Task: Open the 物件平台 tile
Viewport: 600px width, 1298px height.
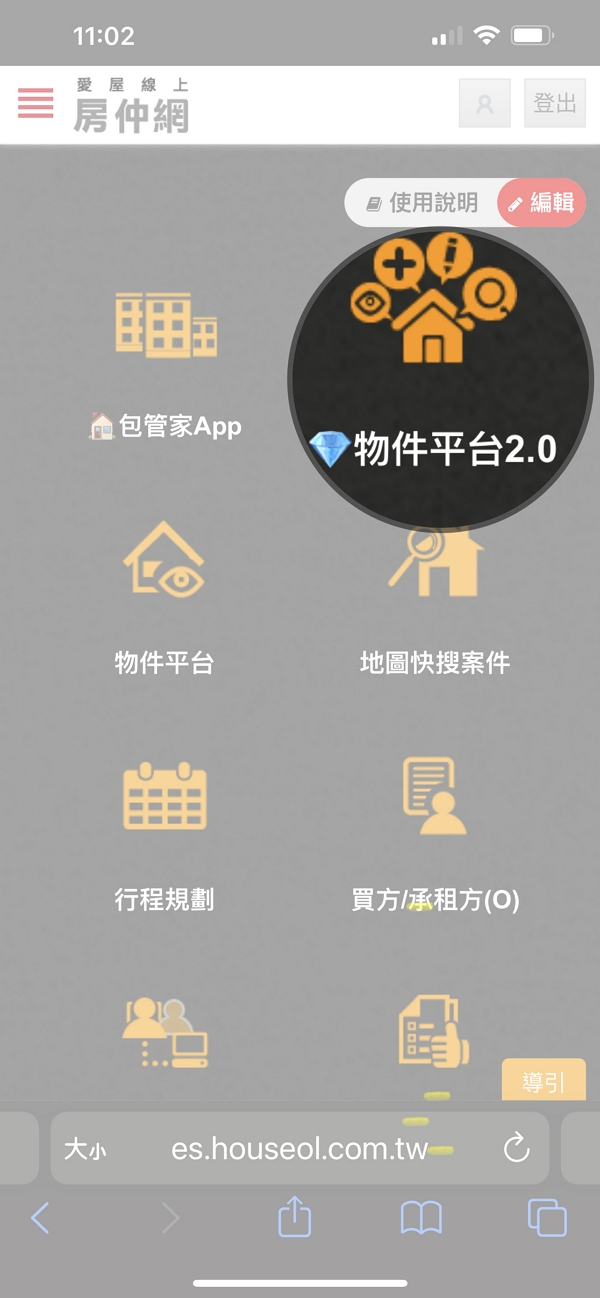Action: pyautogui.click(x=165, y=600)
